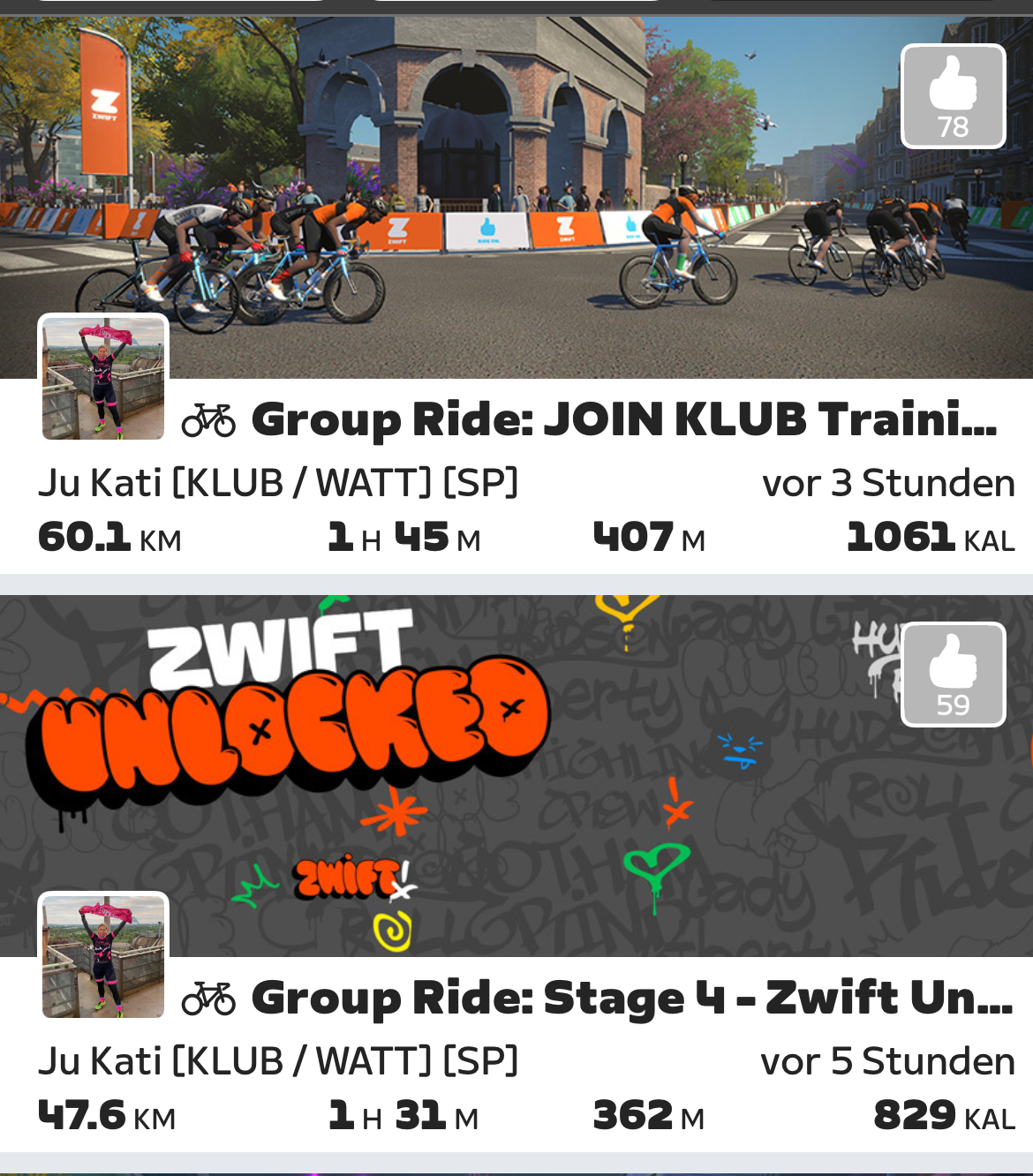Open Group Ride: JOIN KLUB Training activity
The width and height of the screenshot is (1033, 1176).
tap(623, 419)
